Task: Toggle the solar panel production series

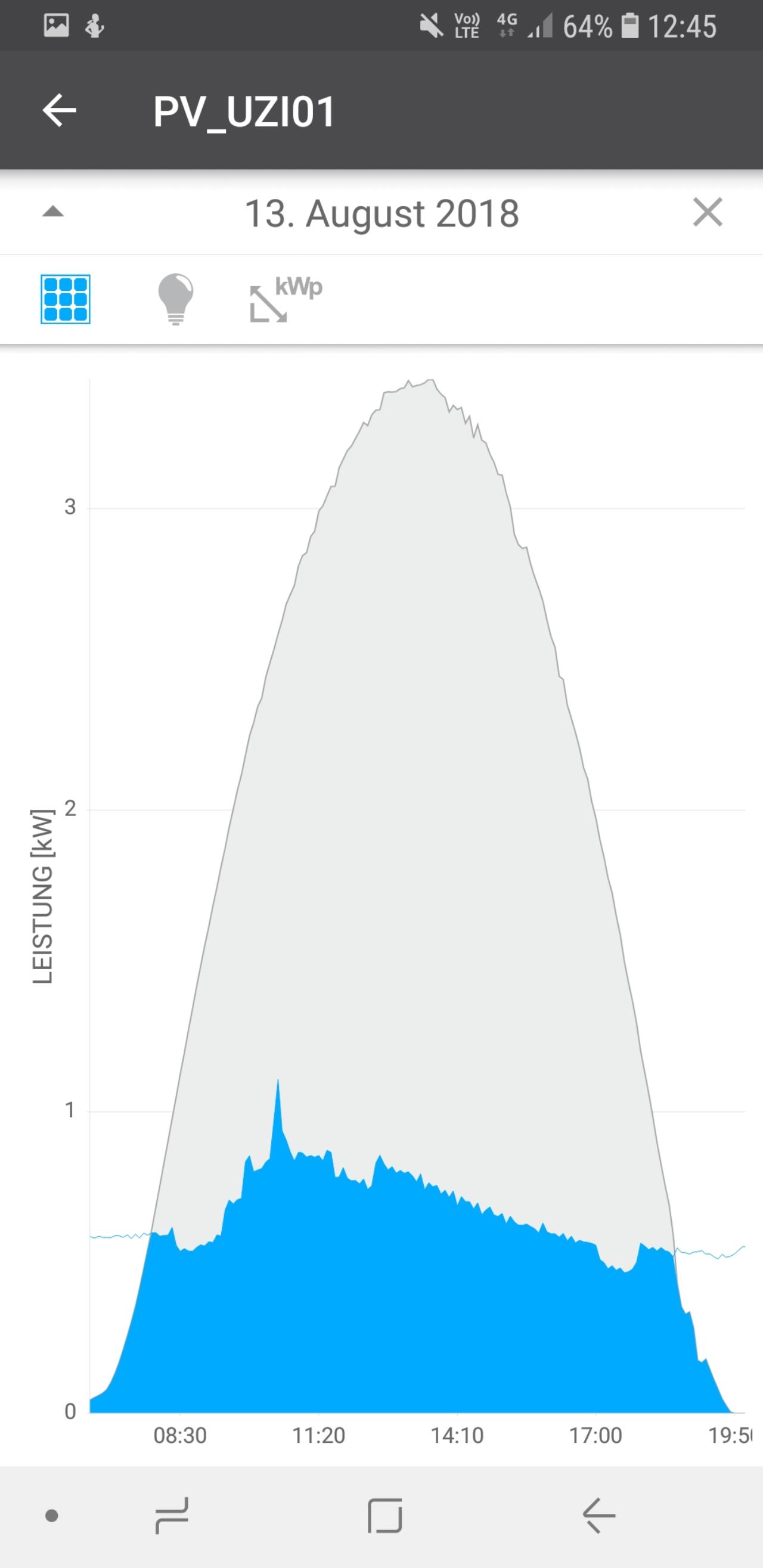Action: (x=66, y=299)
